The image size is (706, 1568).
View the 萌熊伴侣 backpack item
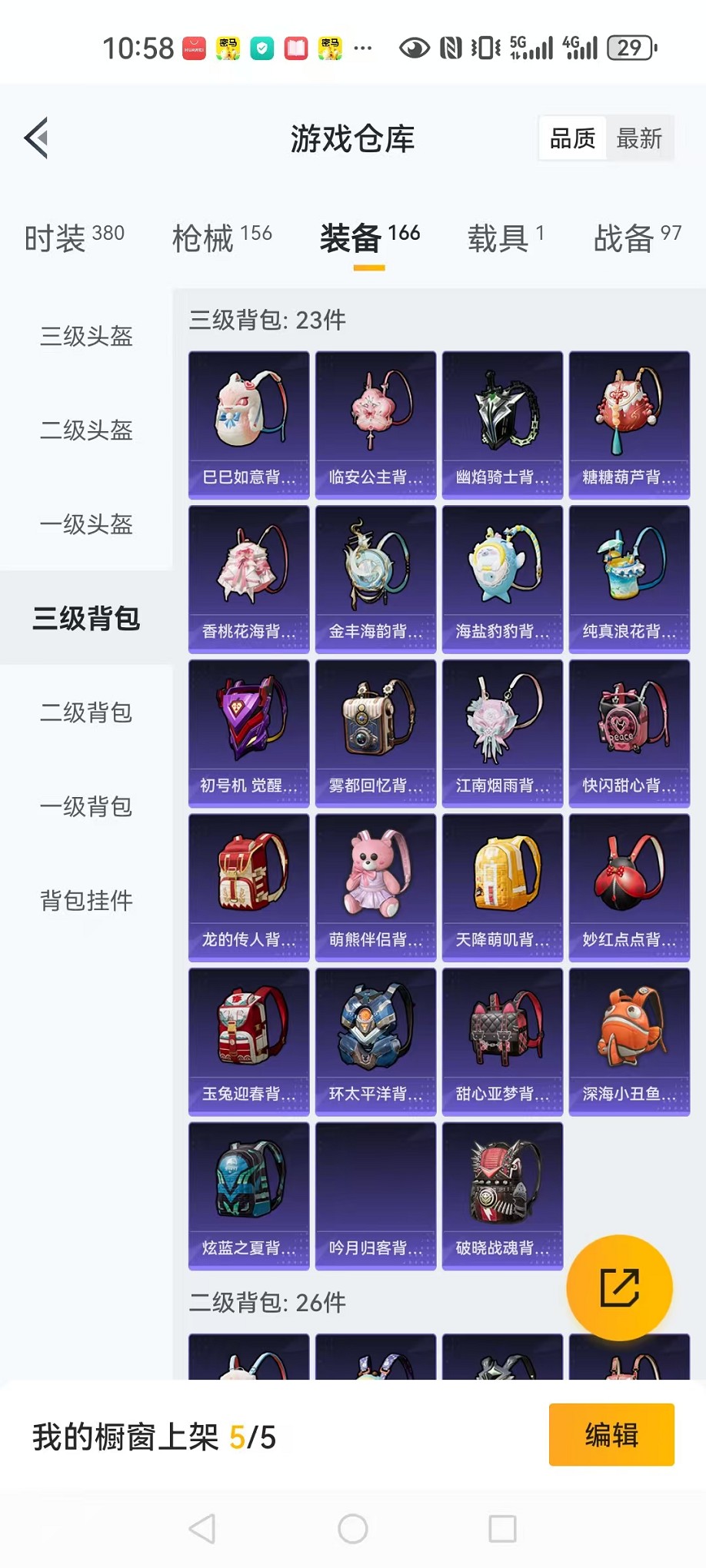coord(375,888)
